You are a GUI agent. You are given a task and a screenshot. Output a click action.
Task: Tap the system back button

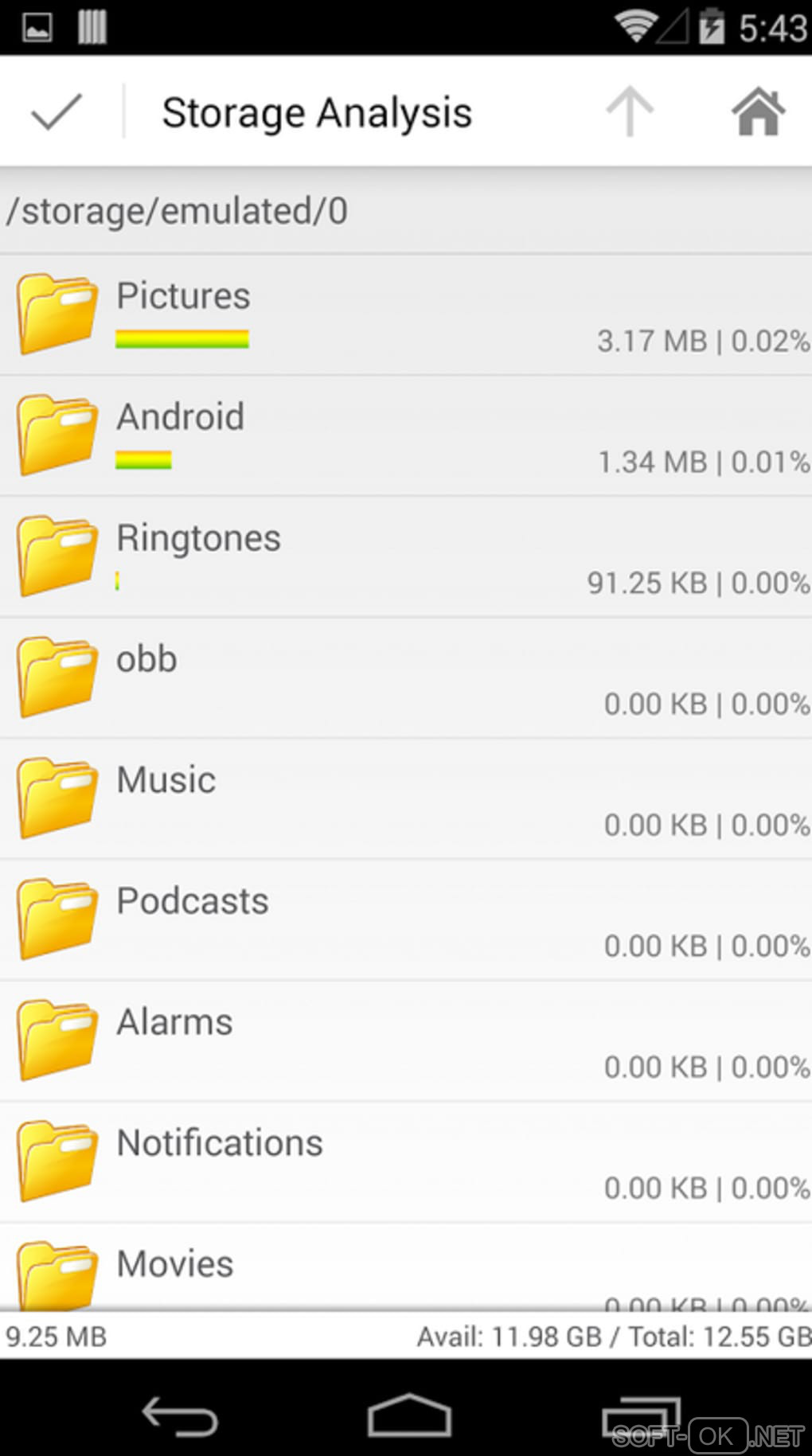pos(180,1418)
